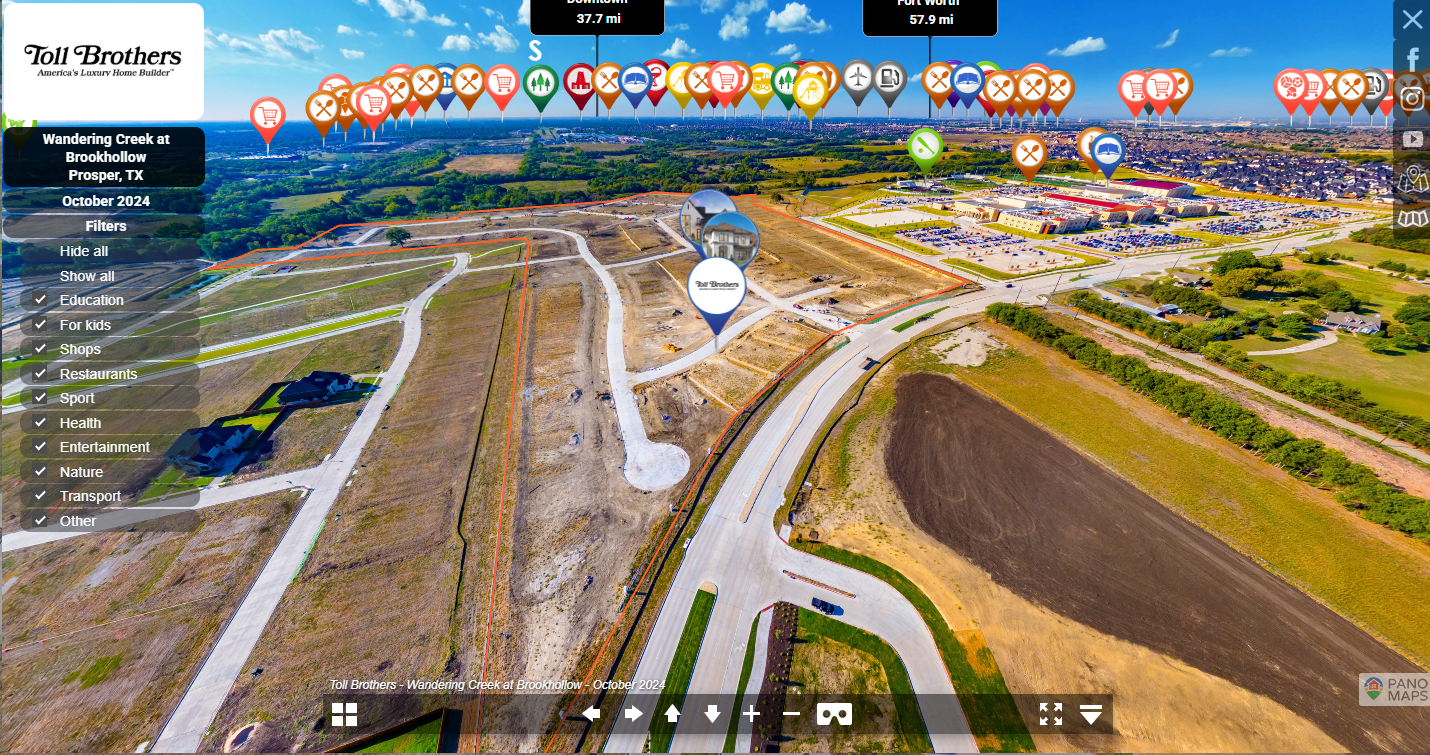Zoom in with the plus button
This screenshot has width=1430, height=755.
pyautogui.click(x=752, y=714)
